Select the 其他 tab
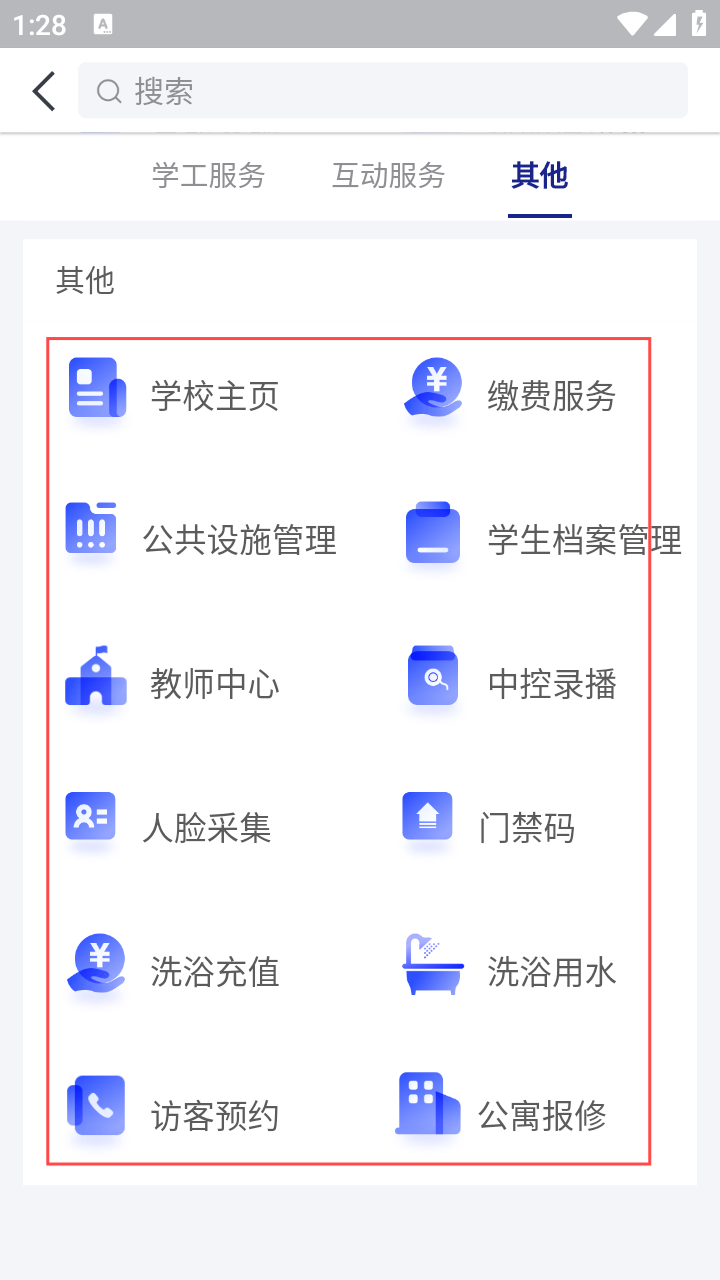720x1280 pixels. tap(539, 176)
